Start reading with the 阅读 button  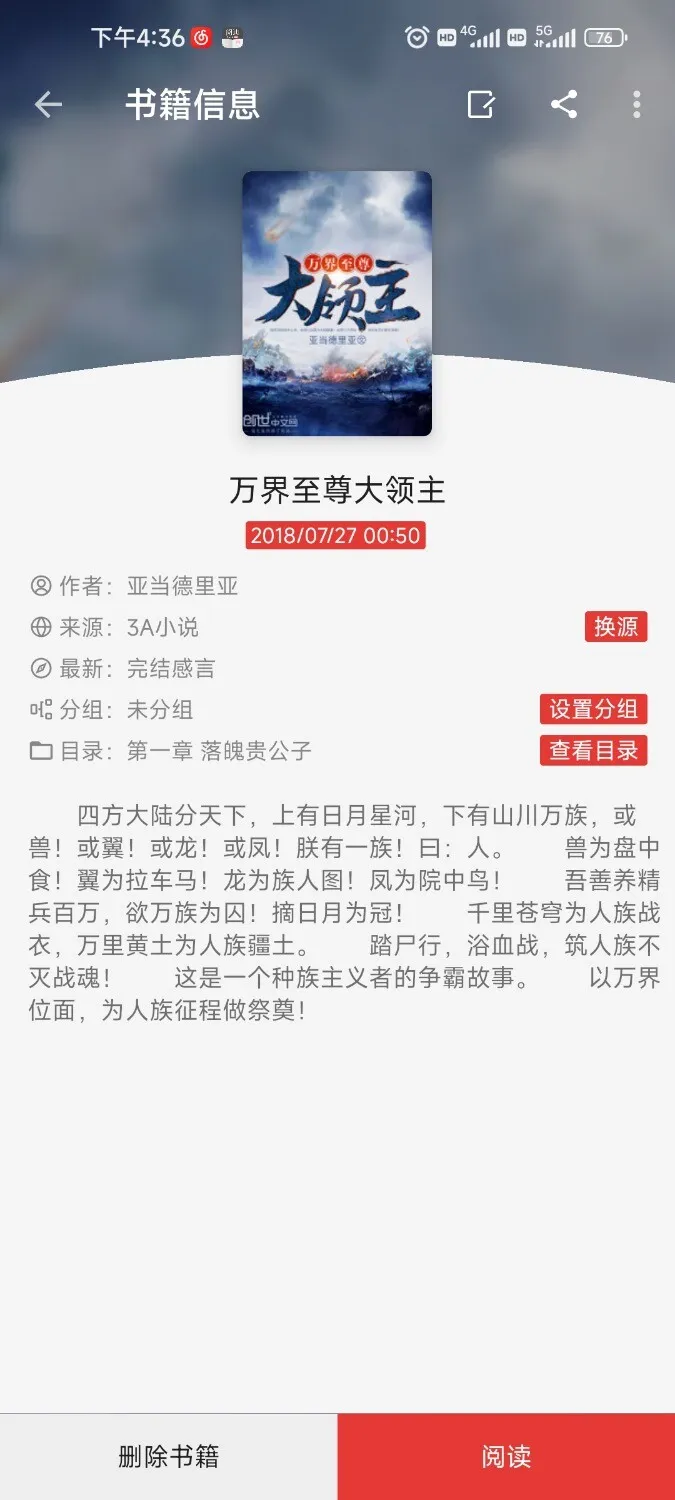tap(506, 1456)
